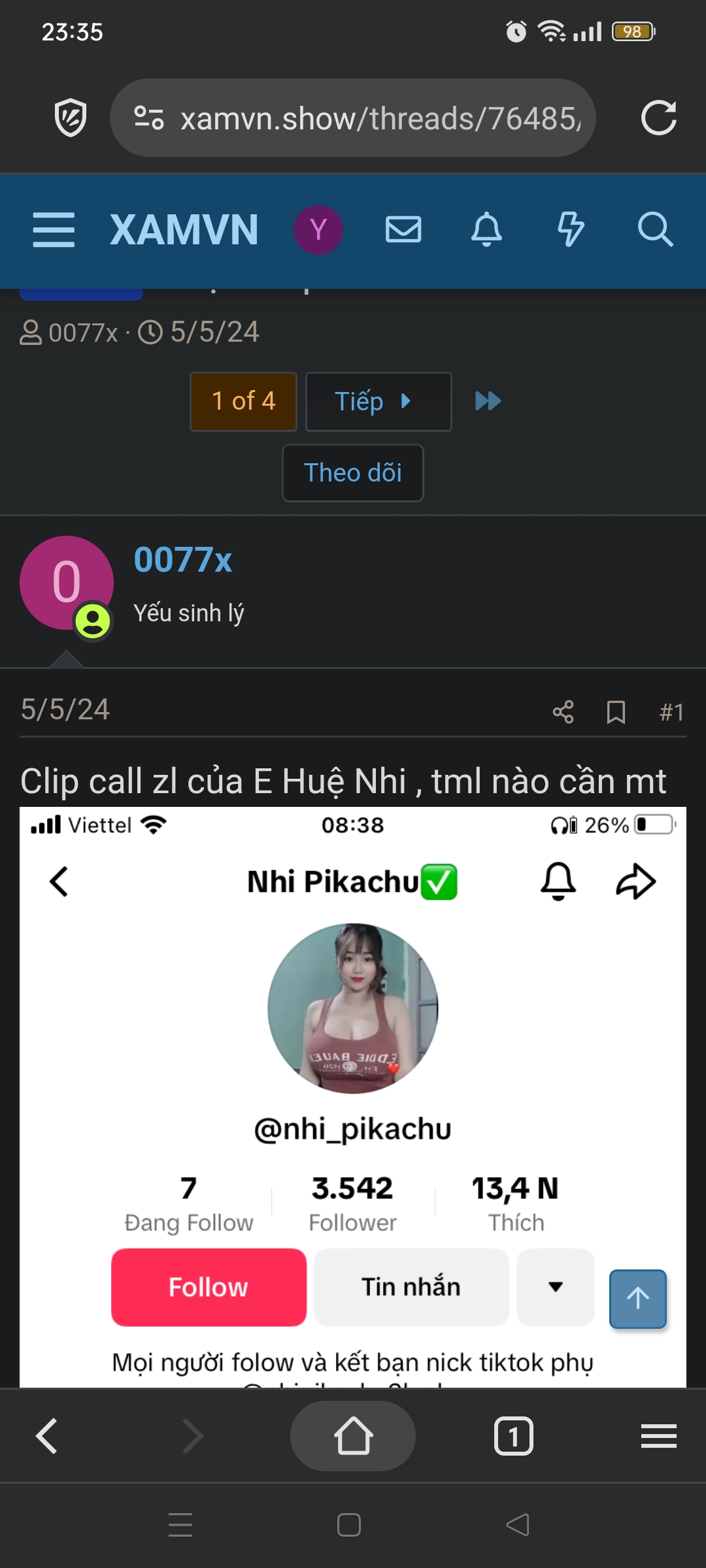Jump to last page via fast-forward icon

point(488,401)
